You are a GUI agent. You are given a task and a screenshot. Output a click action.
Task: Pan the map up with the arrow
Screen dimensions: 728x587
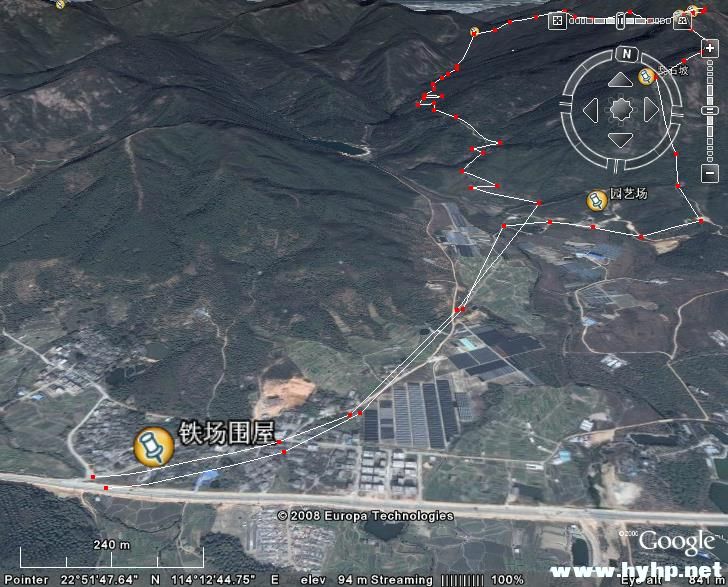(x=620, y=80)
